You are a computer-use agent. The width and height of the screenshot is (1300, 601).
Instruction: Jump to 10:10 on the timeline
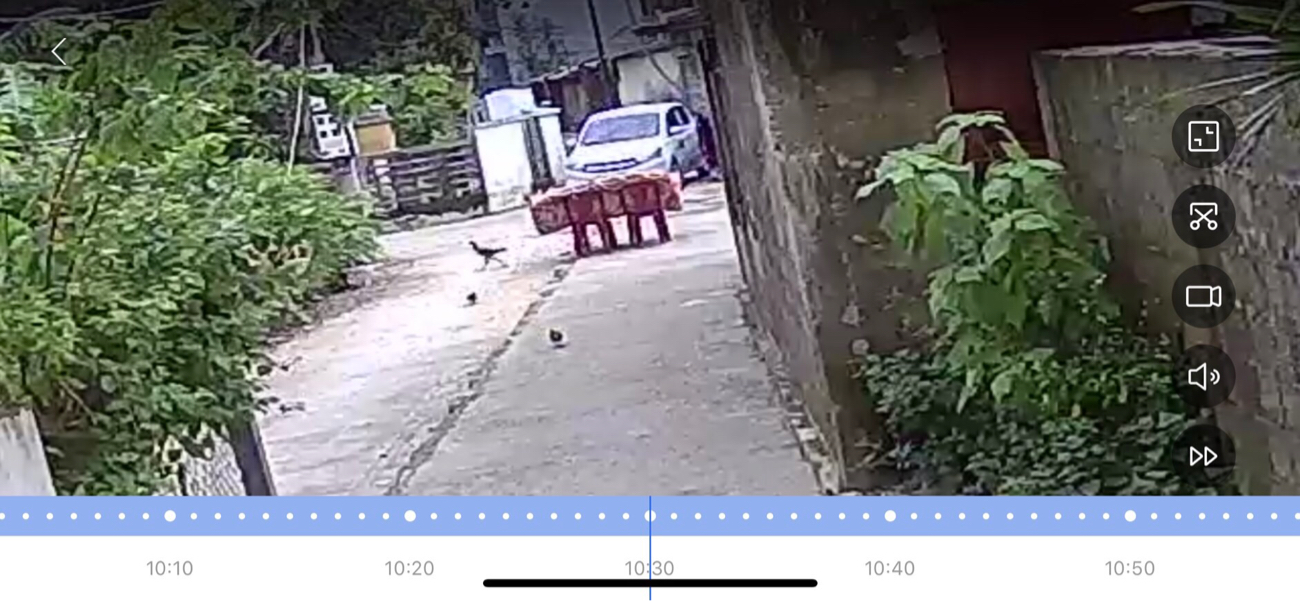pyautogui.click(x=170, y=516)
